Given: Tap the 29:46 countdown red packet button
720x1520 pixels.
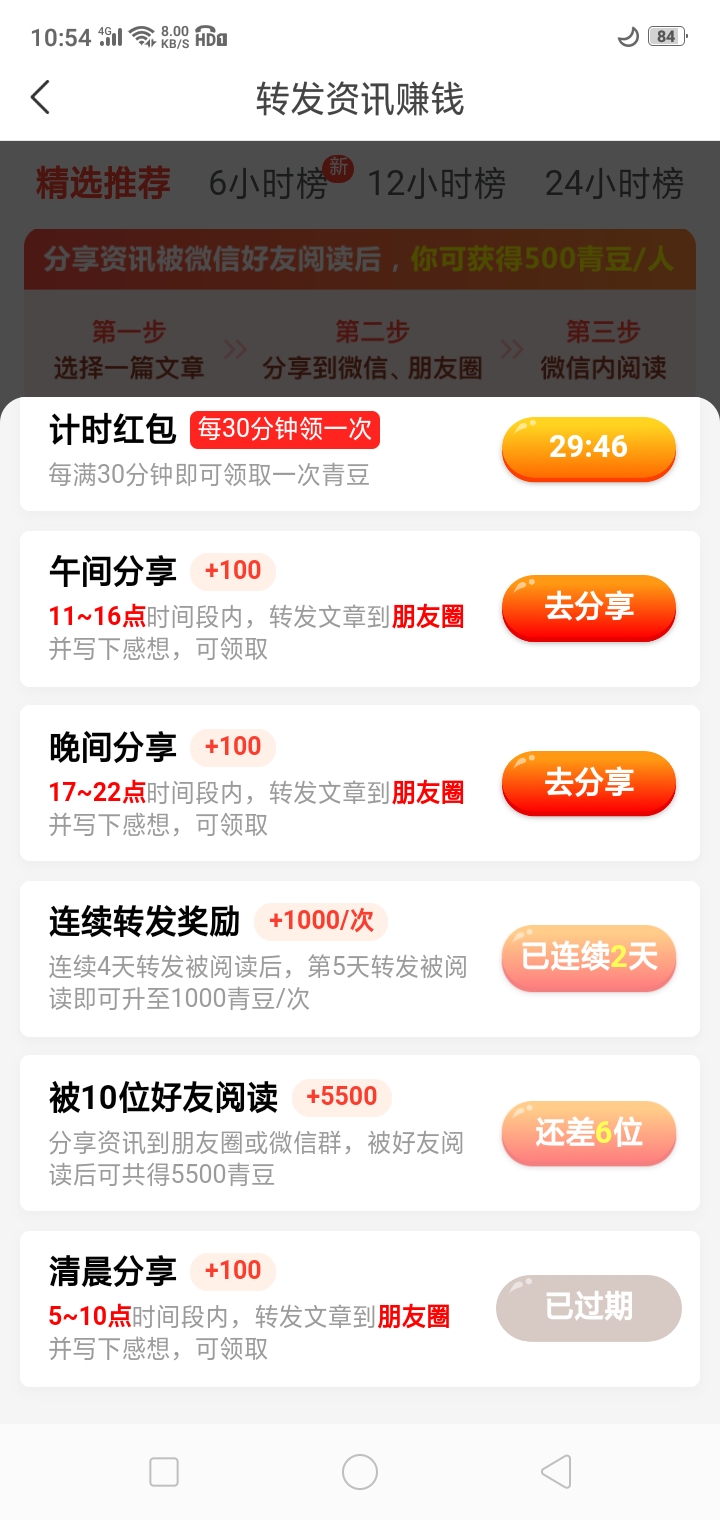Looking at the screenshot, I should [x=588, y=448].
